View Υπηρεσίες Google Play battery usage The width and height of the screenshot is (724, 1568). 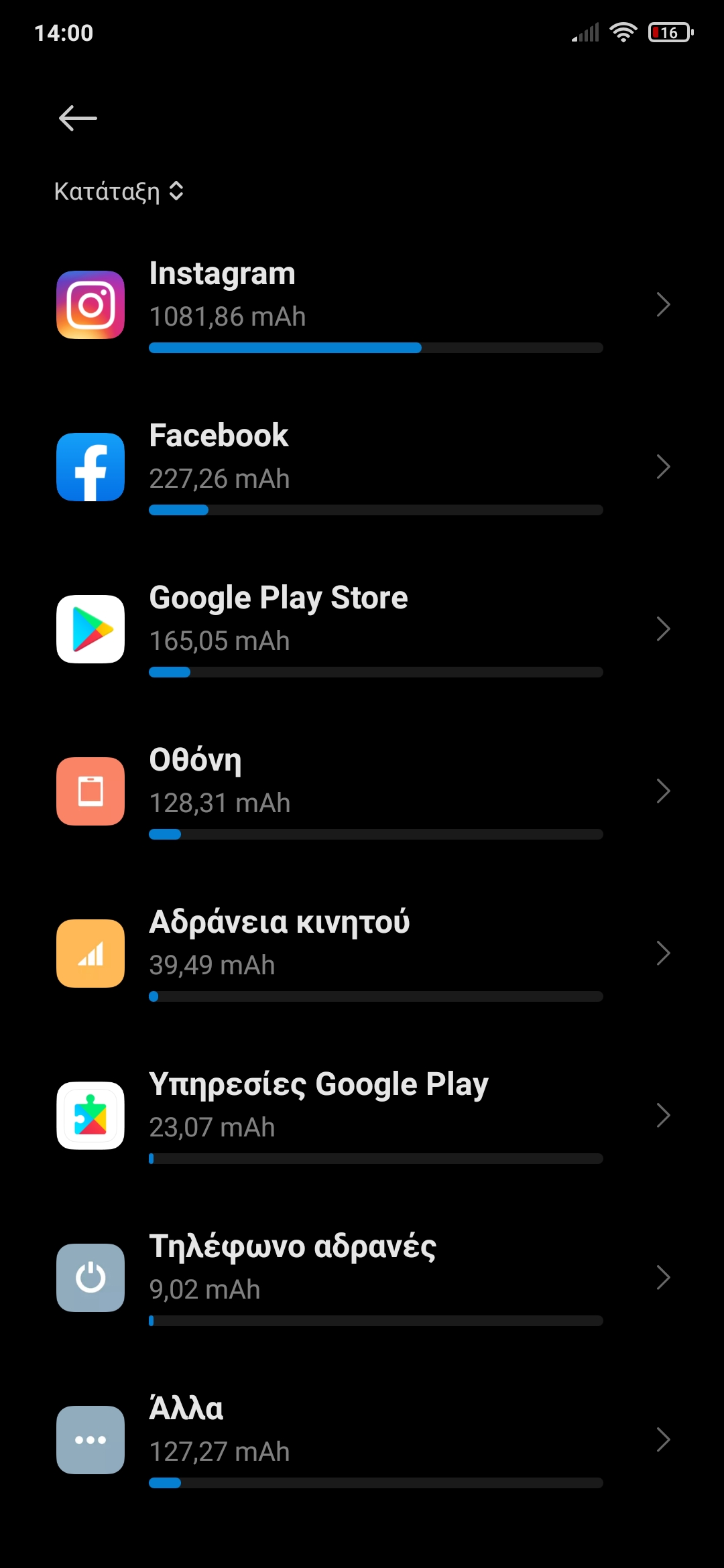[x=362, y=1116]
